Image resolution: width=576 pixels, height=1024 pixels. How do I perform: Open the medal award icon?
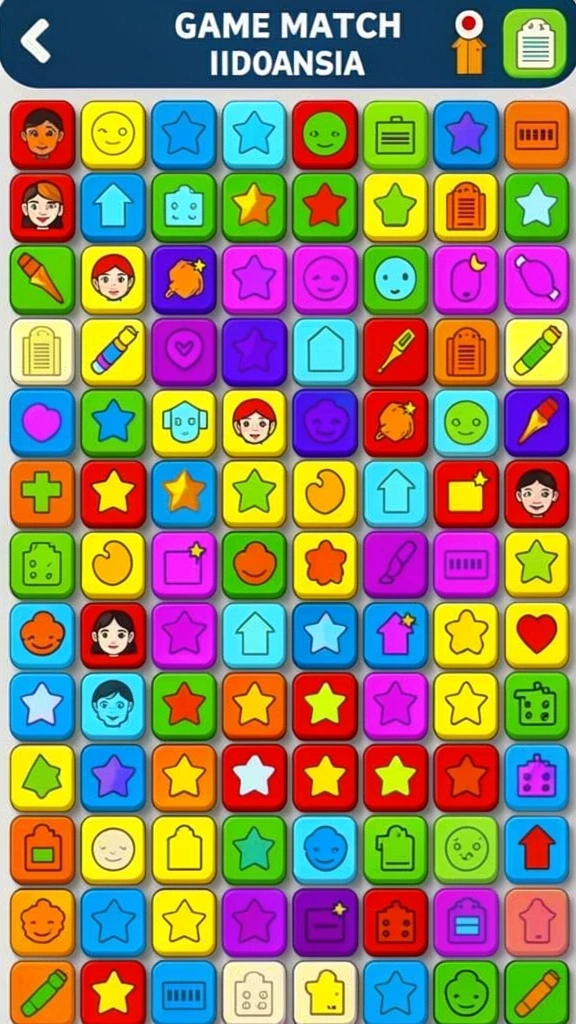coord(468,42)
